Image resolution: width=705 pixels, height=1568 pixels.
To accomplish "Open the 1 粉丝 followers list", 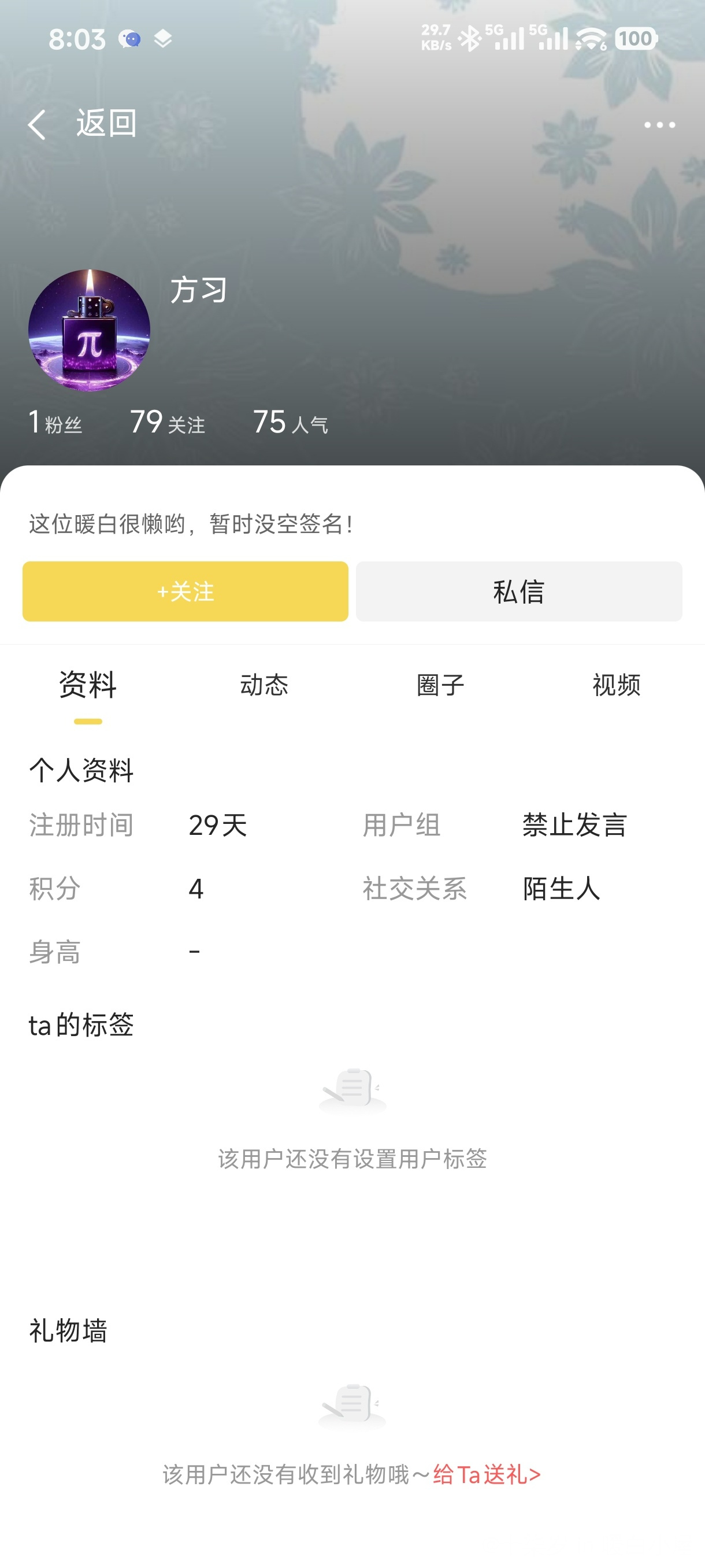I will pos(55,423).
